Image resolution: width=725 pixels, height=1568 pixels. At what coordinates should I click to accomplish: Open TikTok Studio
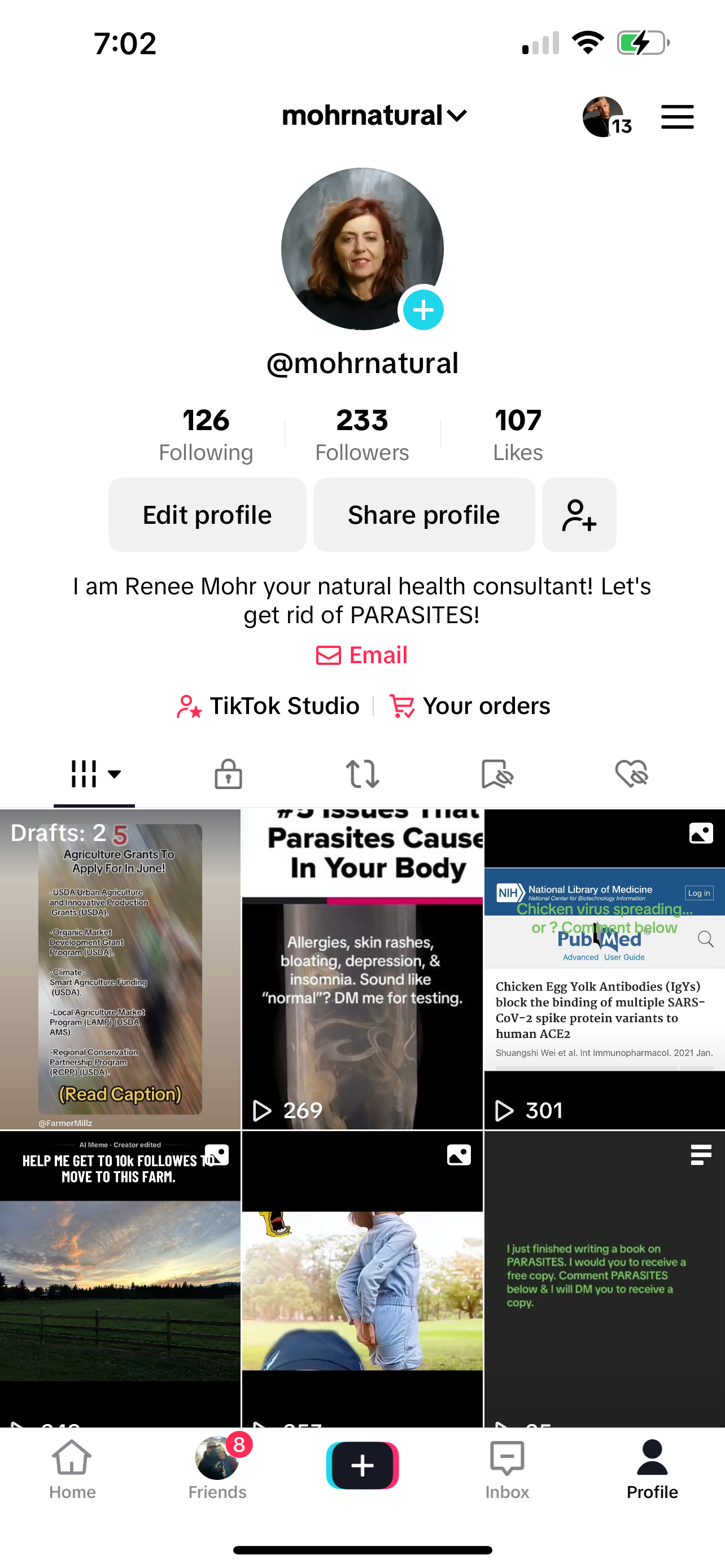click(x=268, y=706)
